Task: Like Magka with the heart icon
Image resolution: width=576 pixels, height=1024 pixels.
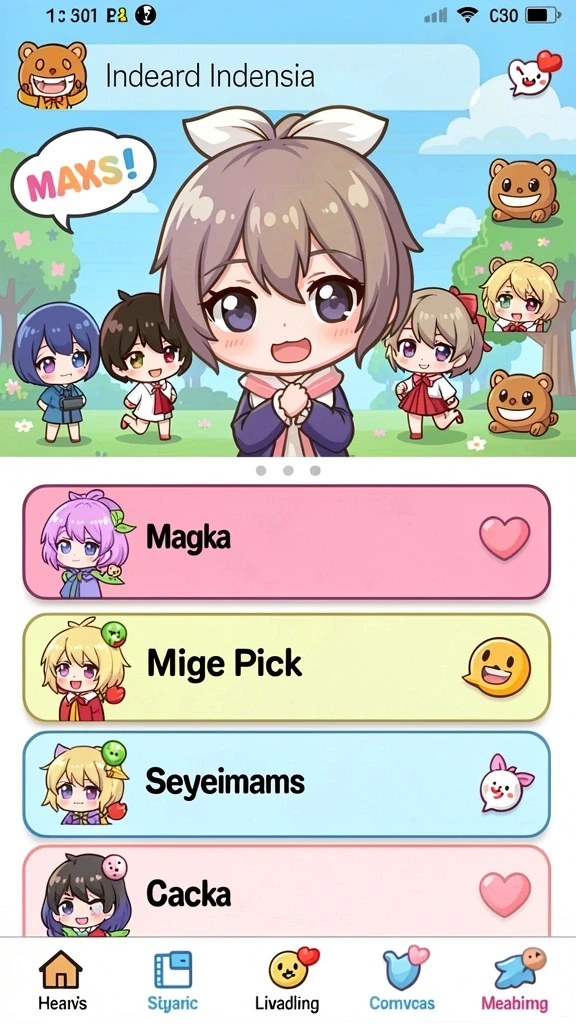Action: [x=504, y=537]
